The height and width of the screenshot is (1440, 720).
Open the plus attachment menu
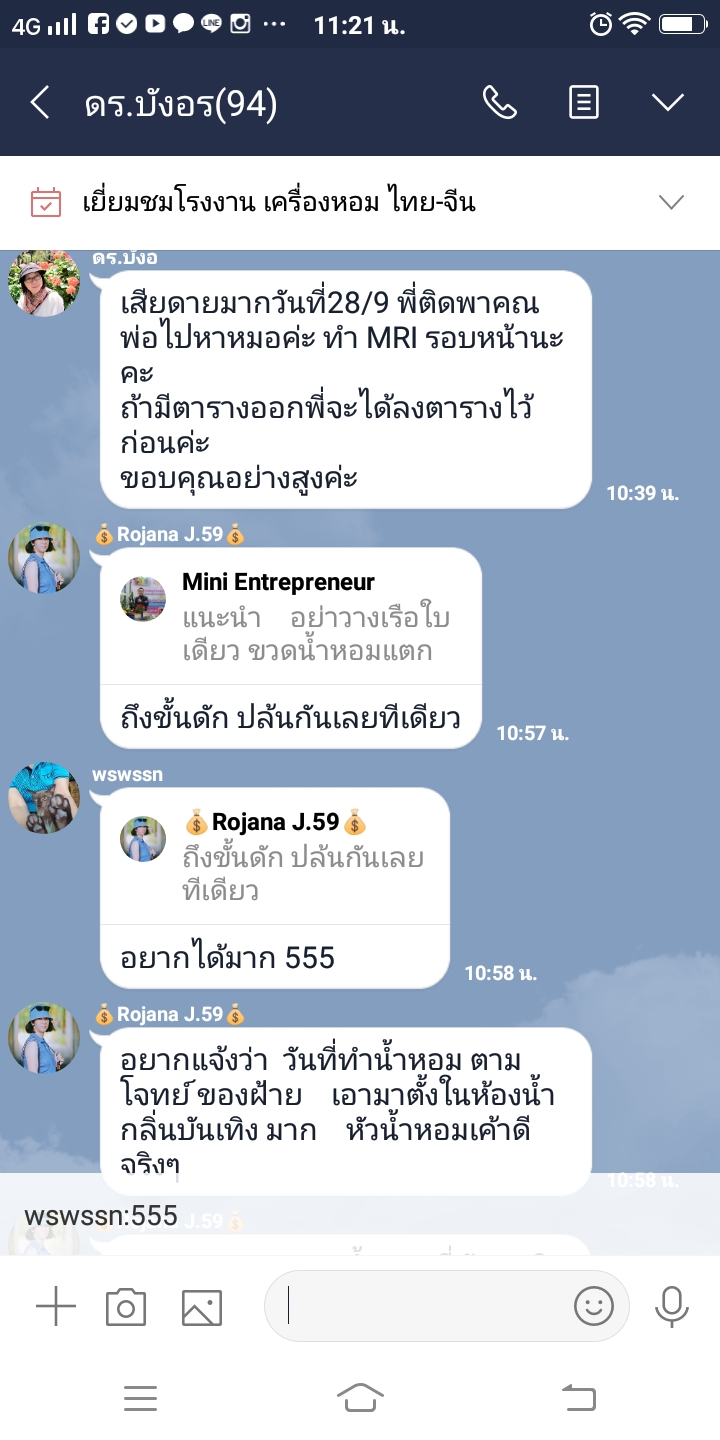(x=56, y=1306)
